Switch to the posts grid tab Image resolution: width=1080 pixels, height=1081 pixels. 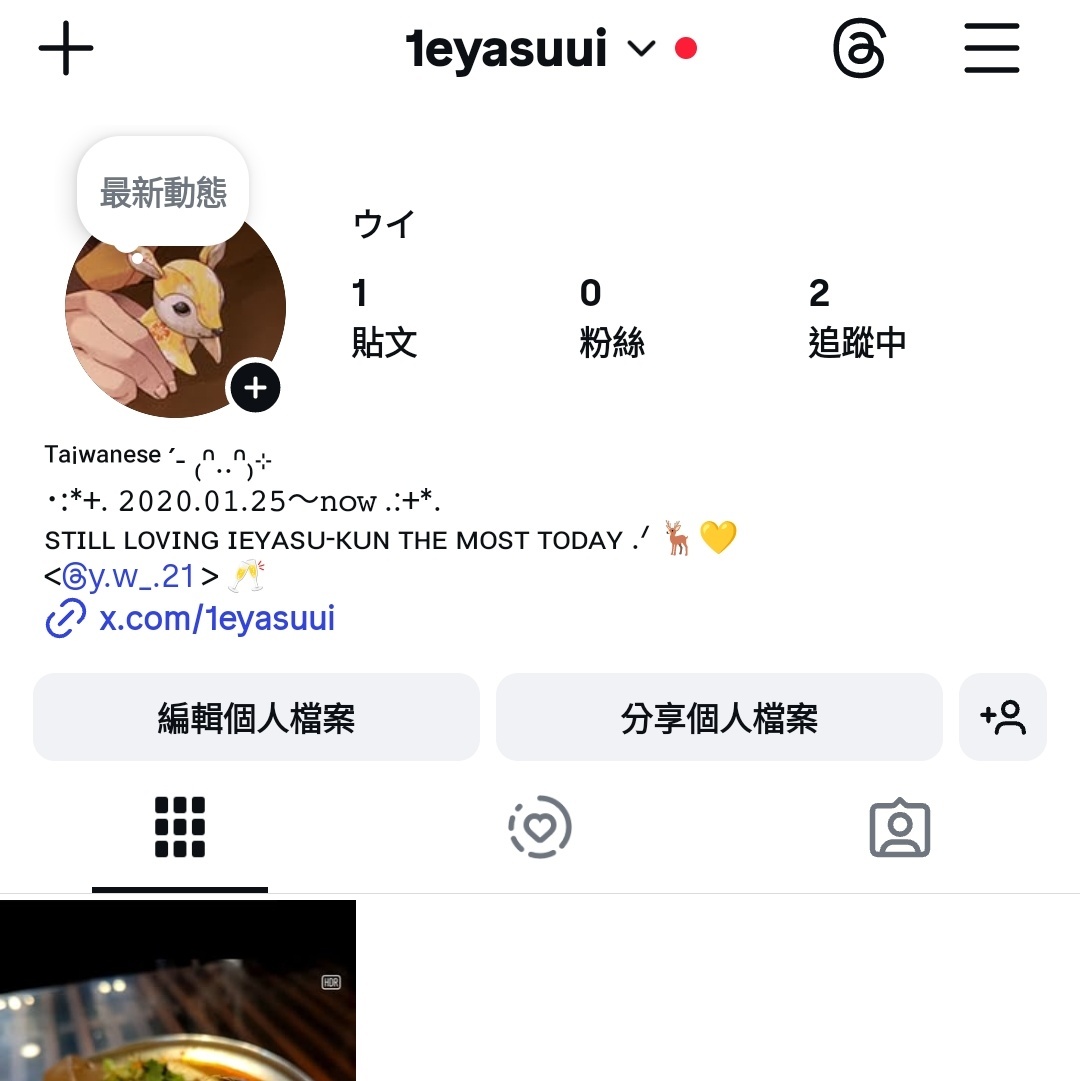[180, 828]
